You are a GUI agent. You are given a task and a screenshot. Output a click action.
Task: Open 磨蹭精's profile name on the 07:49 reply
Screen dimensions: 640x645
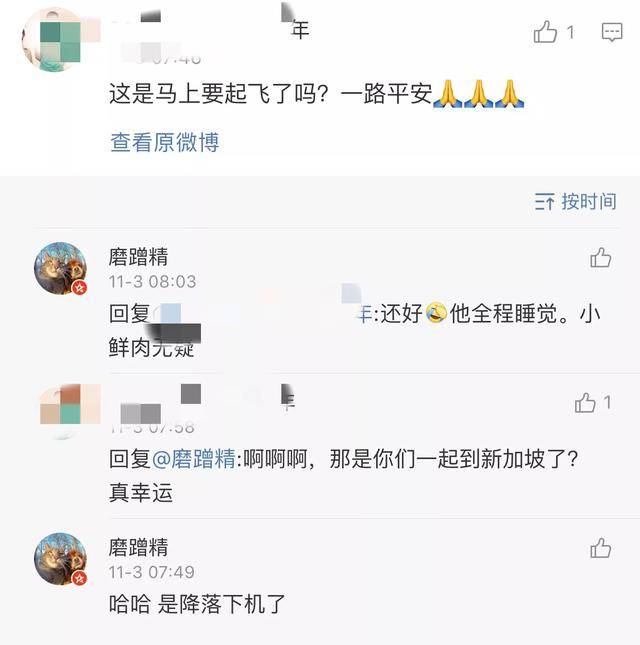pos(138,547)
